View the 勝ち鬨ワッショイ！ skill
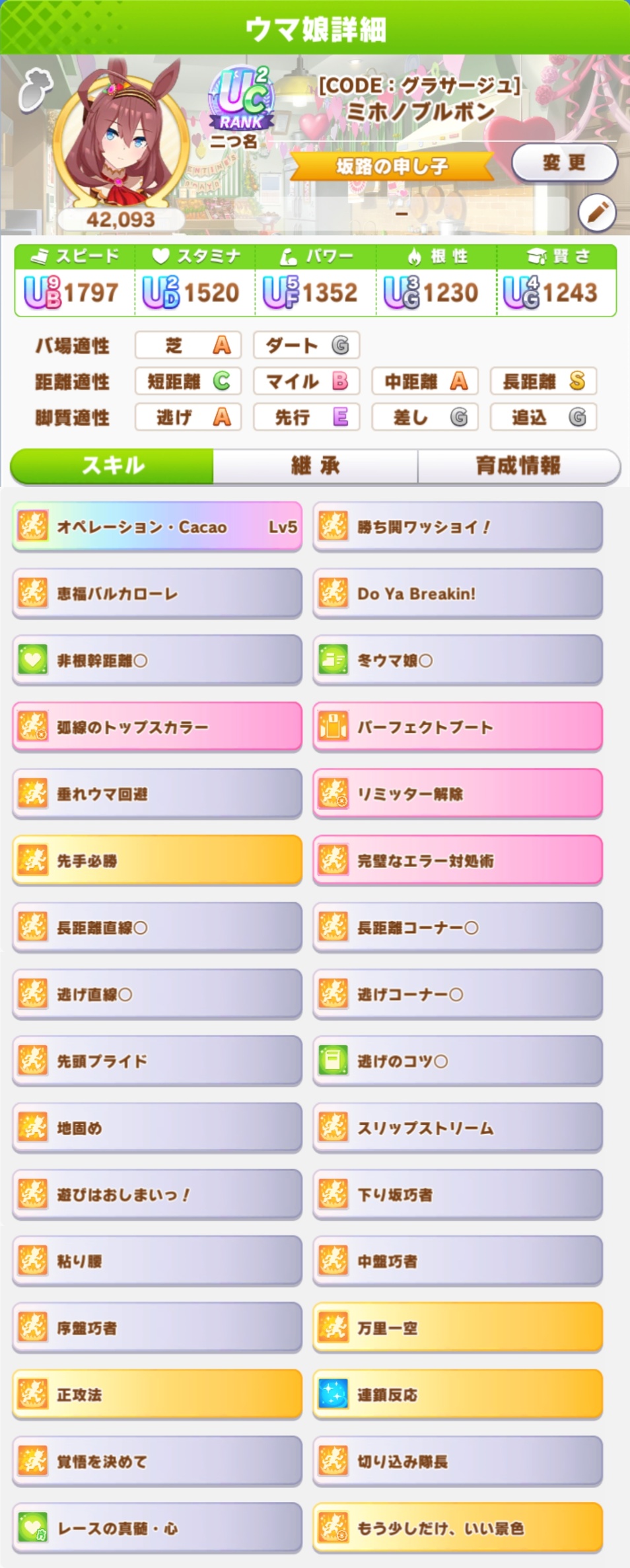The width and height of the screenshot is (630, 1568). (x=458, y=526)
